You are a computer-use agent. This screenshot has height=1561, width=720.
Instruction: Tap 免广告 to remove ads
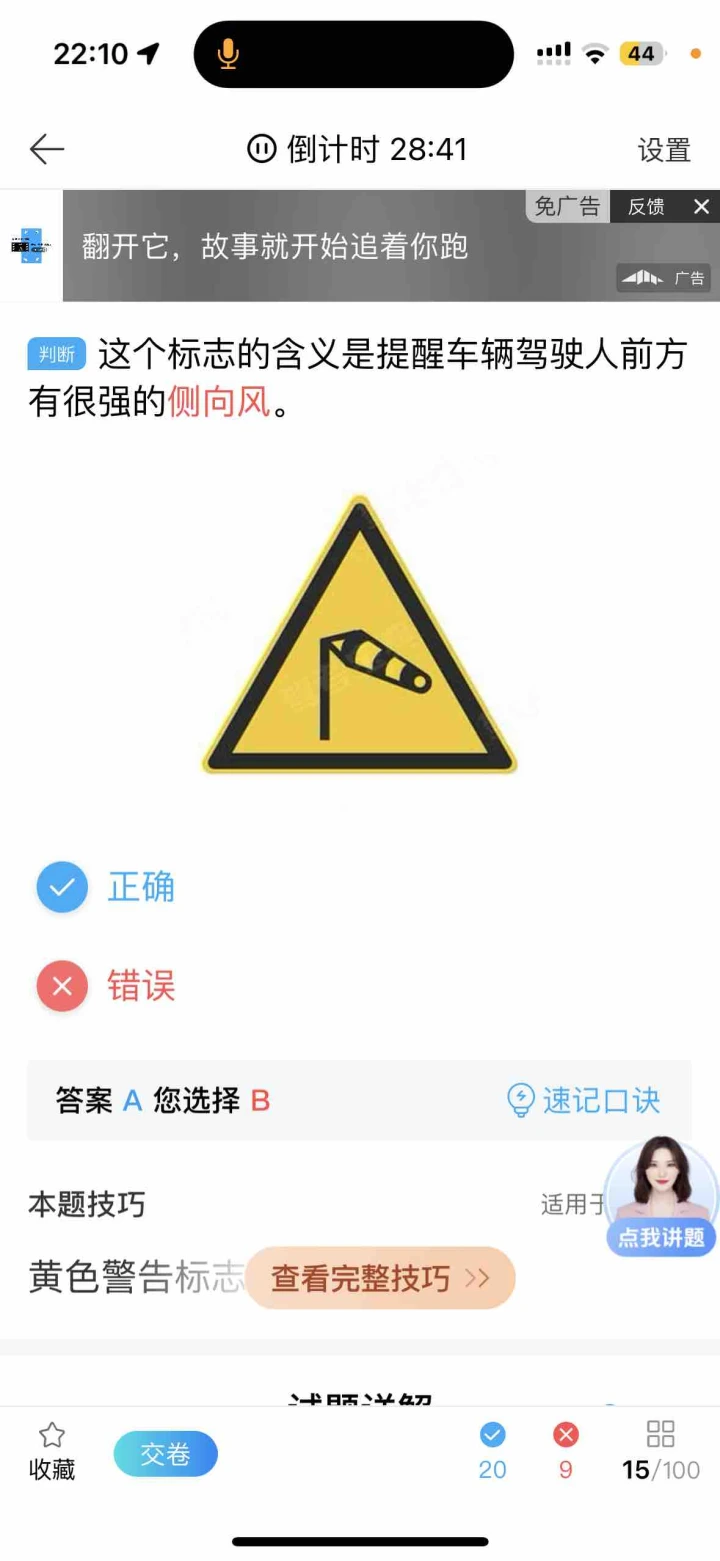click(x=567, y=207)
